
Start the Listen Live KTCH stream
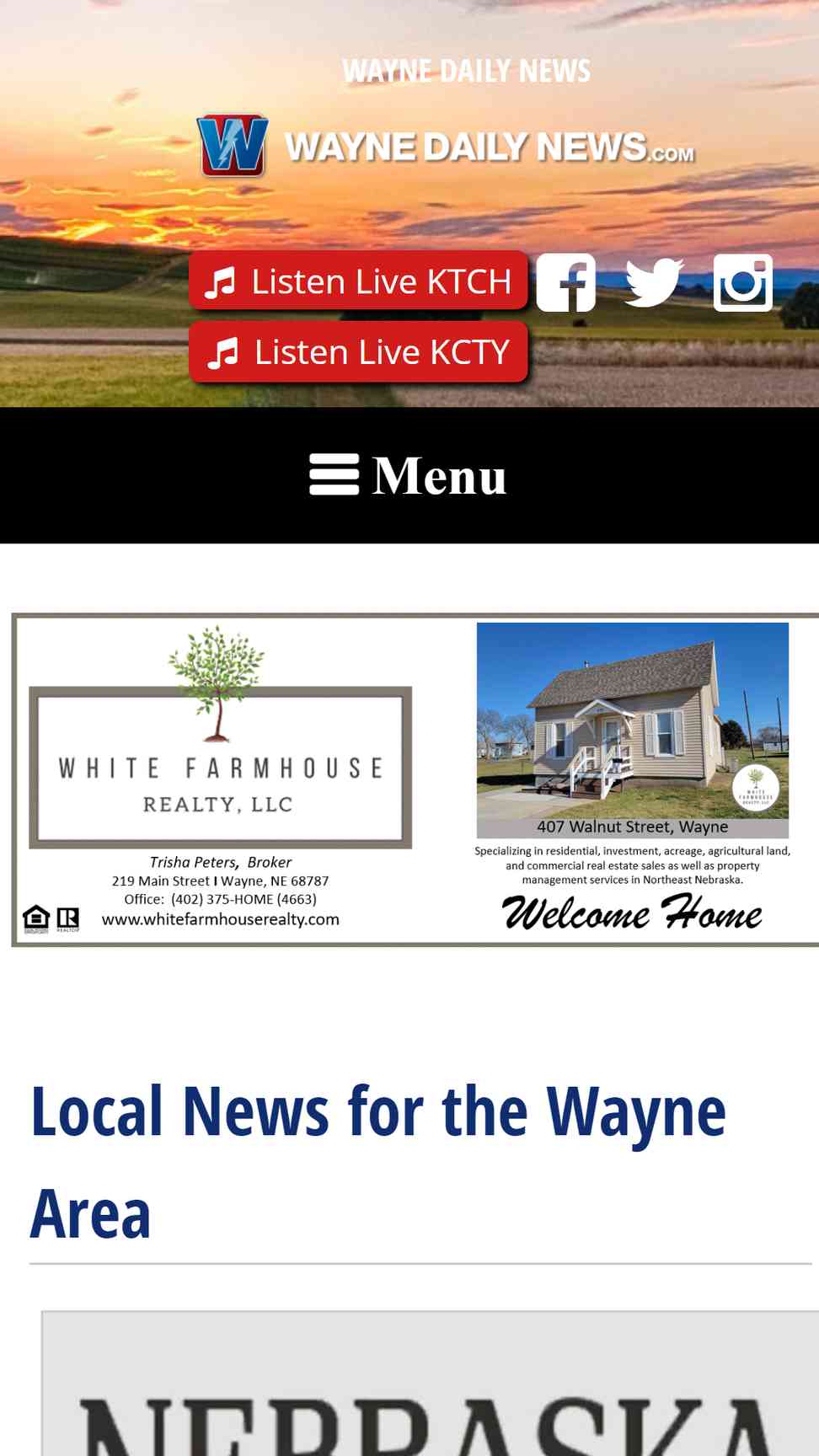[358, 281]
